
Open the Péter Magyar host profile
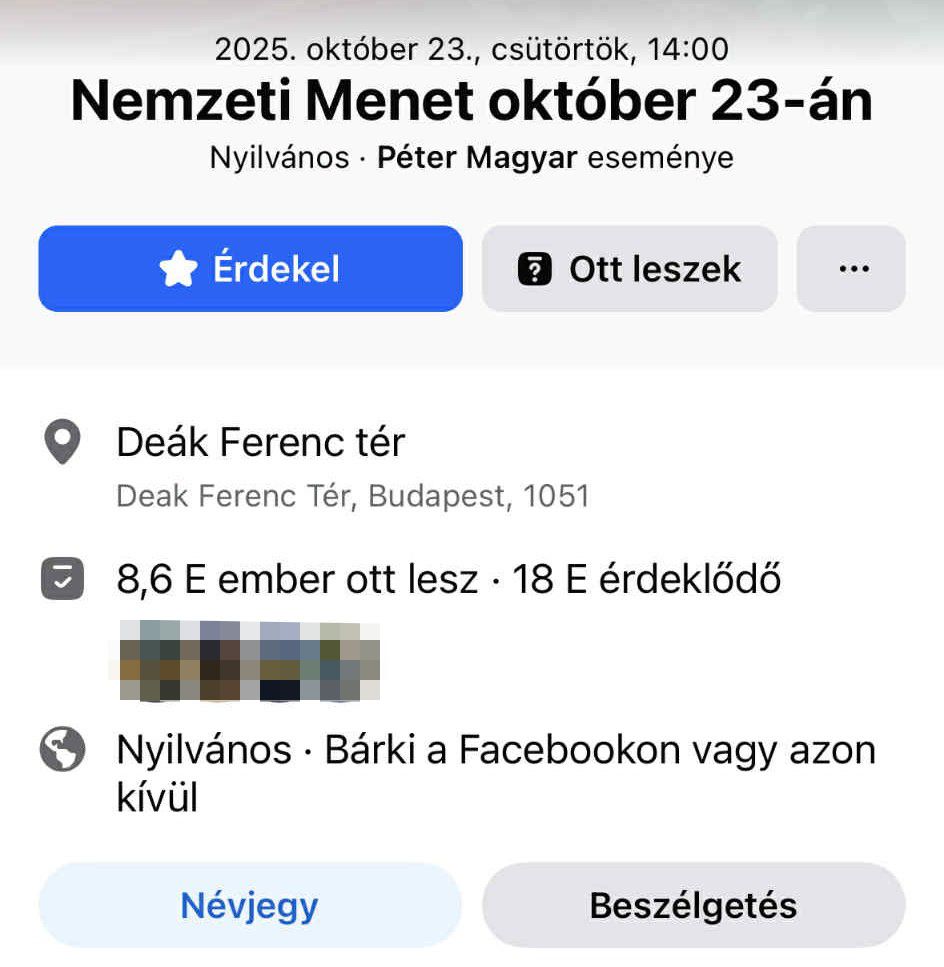477,158
